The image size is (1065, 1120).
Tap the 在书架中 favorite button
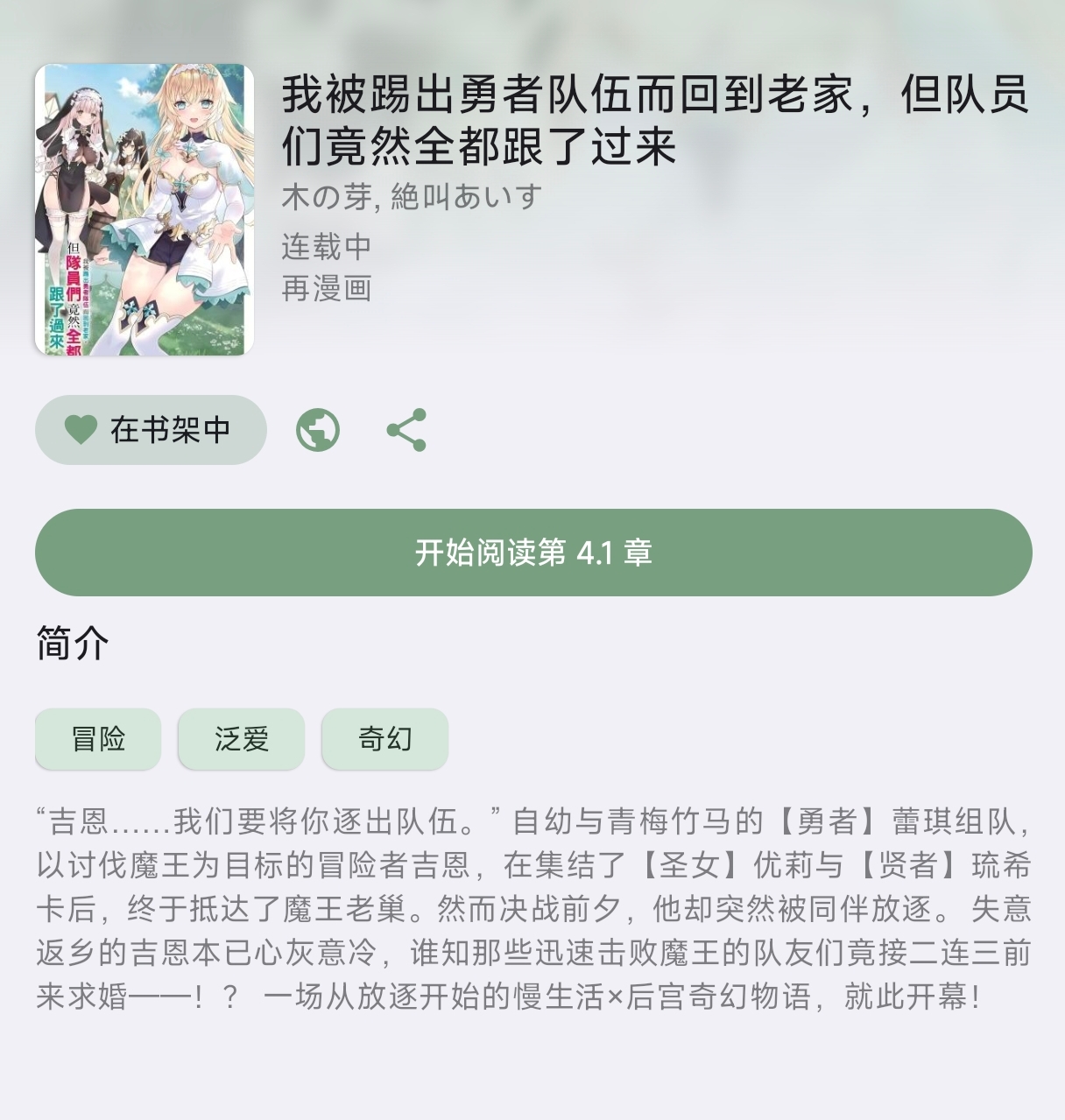(x=151, y=430)
